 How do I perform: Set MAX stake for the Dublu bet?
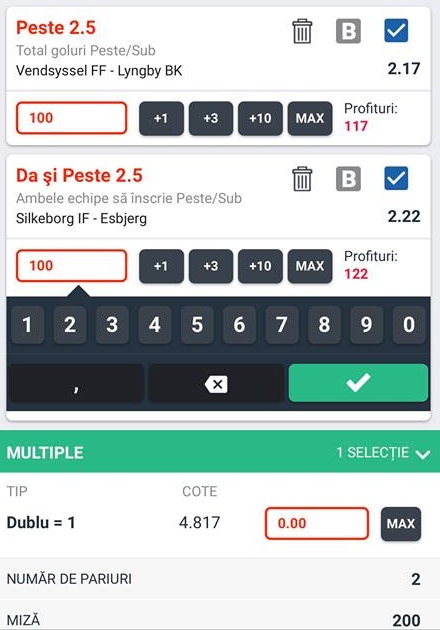[401, 524]
